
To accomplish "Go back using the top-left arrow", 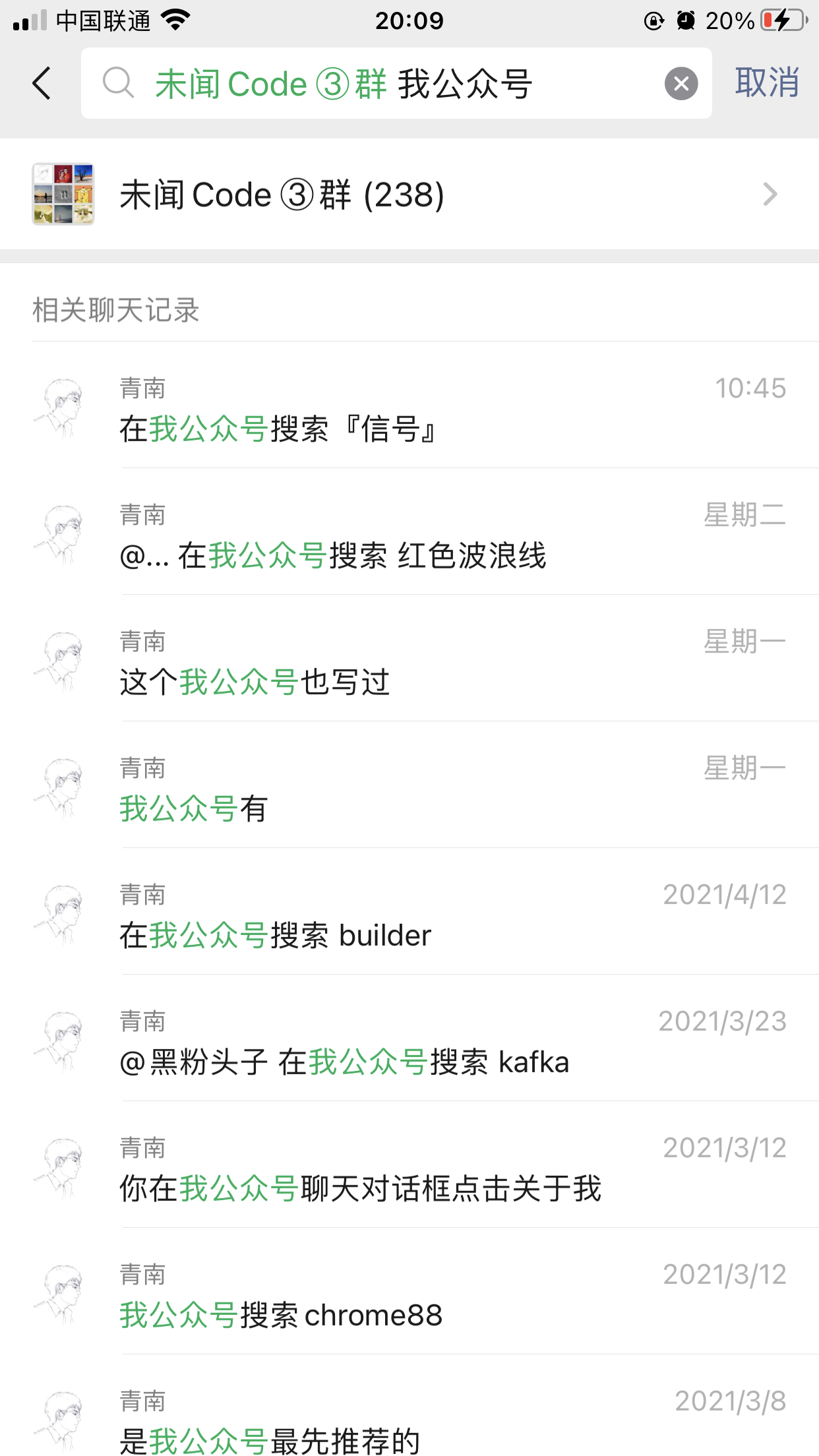I will pyautogui.click(x=42, y=84).
